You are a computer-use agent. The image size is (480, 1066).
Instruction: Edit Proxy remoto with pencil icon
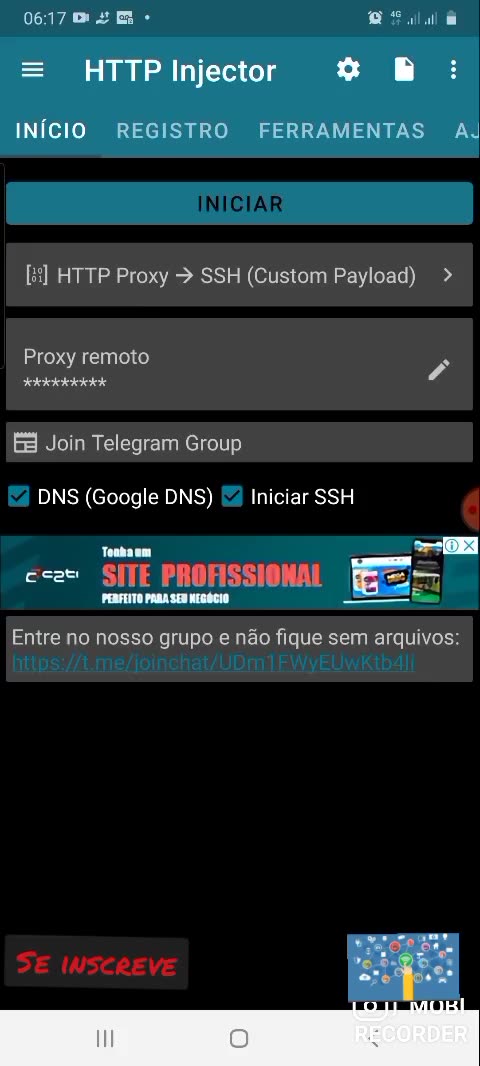click(439, 370)
